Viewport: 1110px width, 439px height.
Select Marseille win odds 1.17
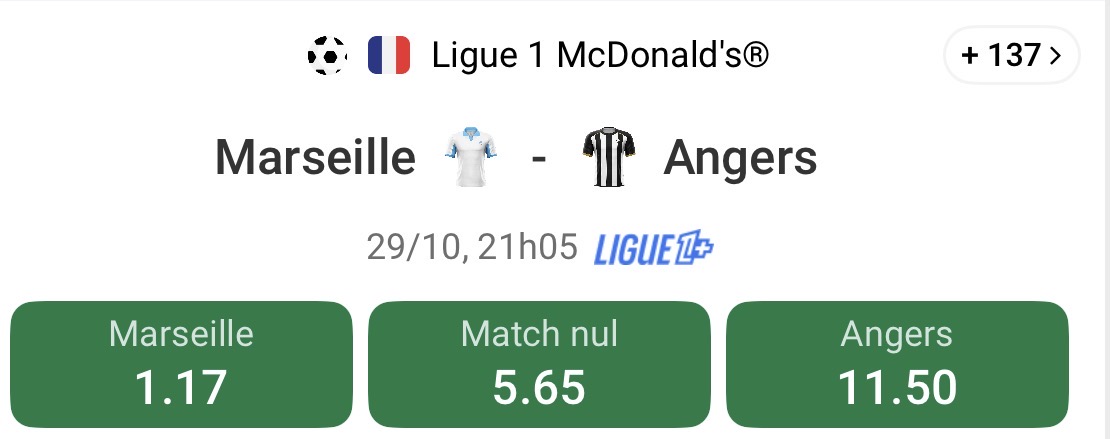point(181,362)
